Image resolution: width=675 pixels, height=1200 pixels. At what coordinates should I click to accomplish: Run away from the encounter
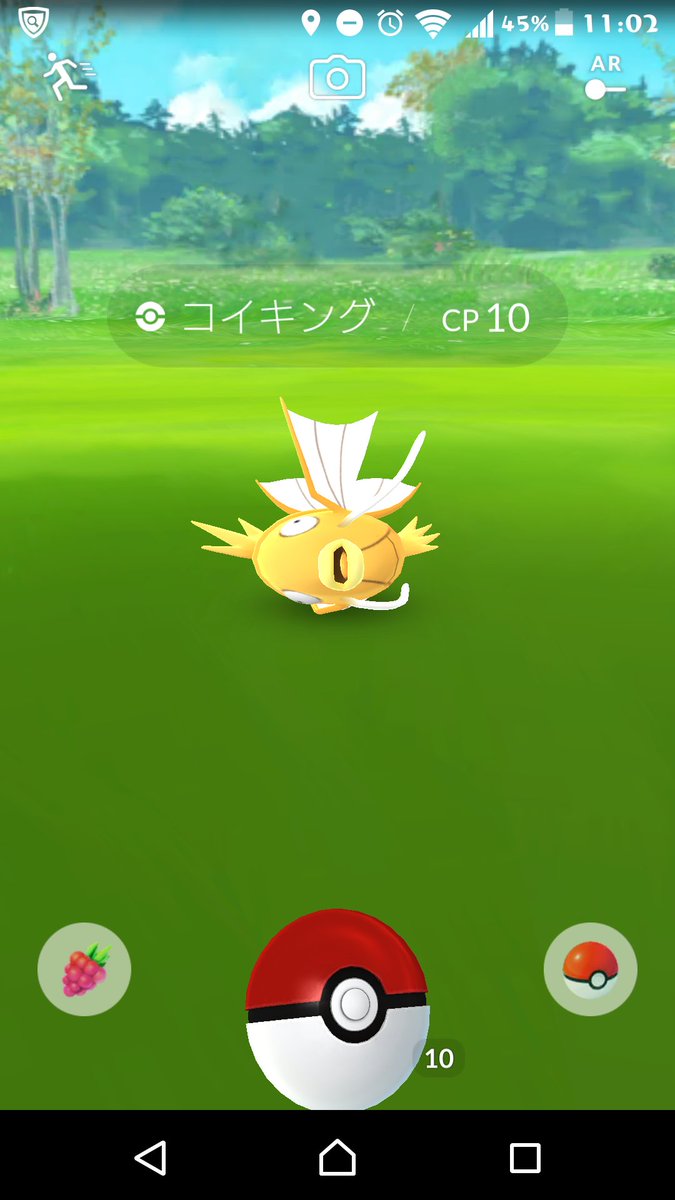pos(67,77)
